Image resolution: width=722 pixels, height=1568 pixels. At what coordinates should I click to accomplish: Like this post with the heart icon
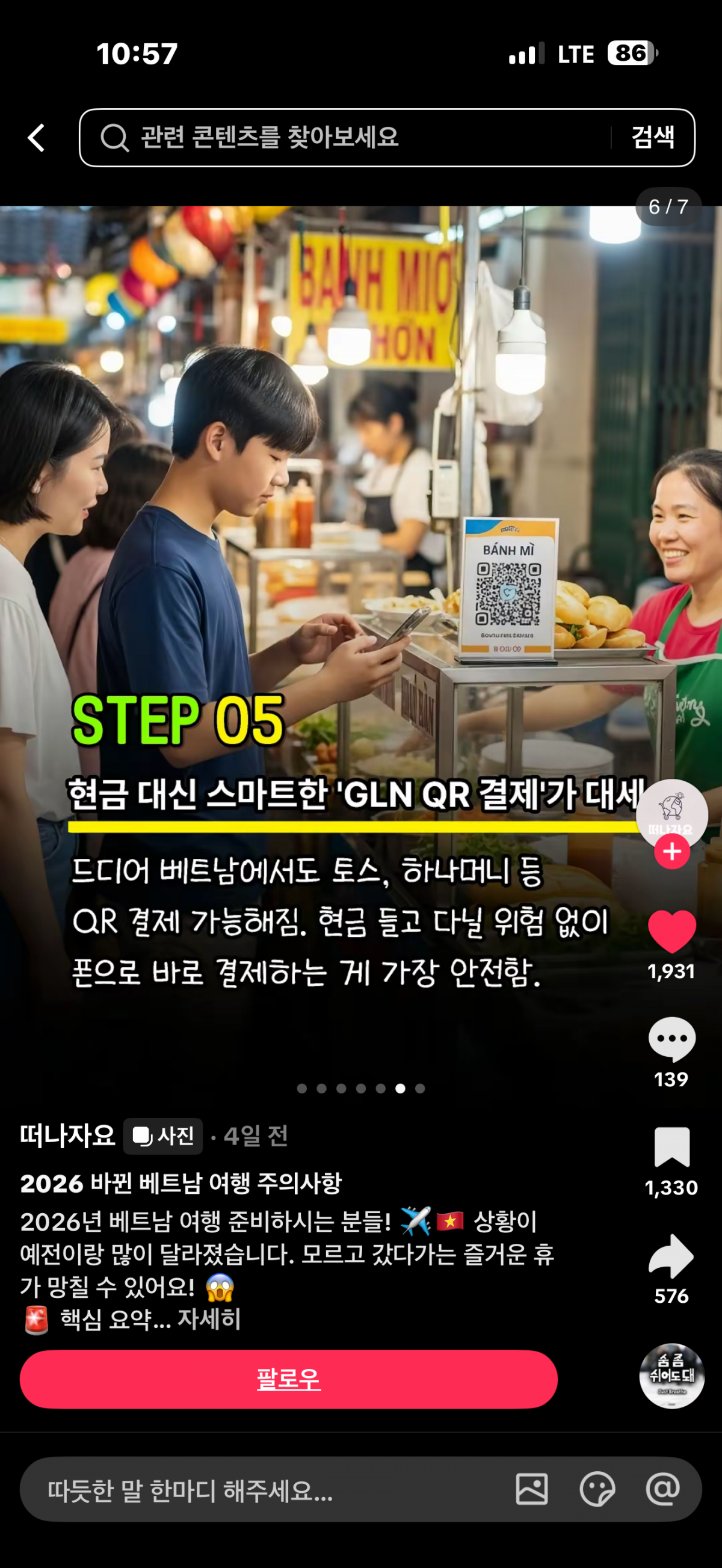pyautogui.click(x=671, y=931)
